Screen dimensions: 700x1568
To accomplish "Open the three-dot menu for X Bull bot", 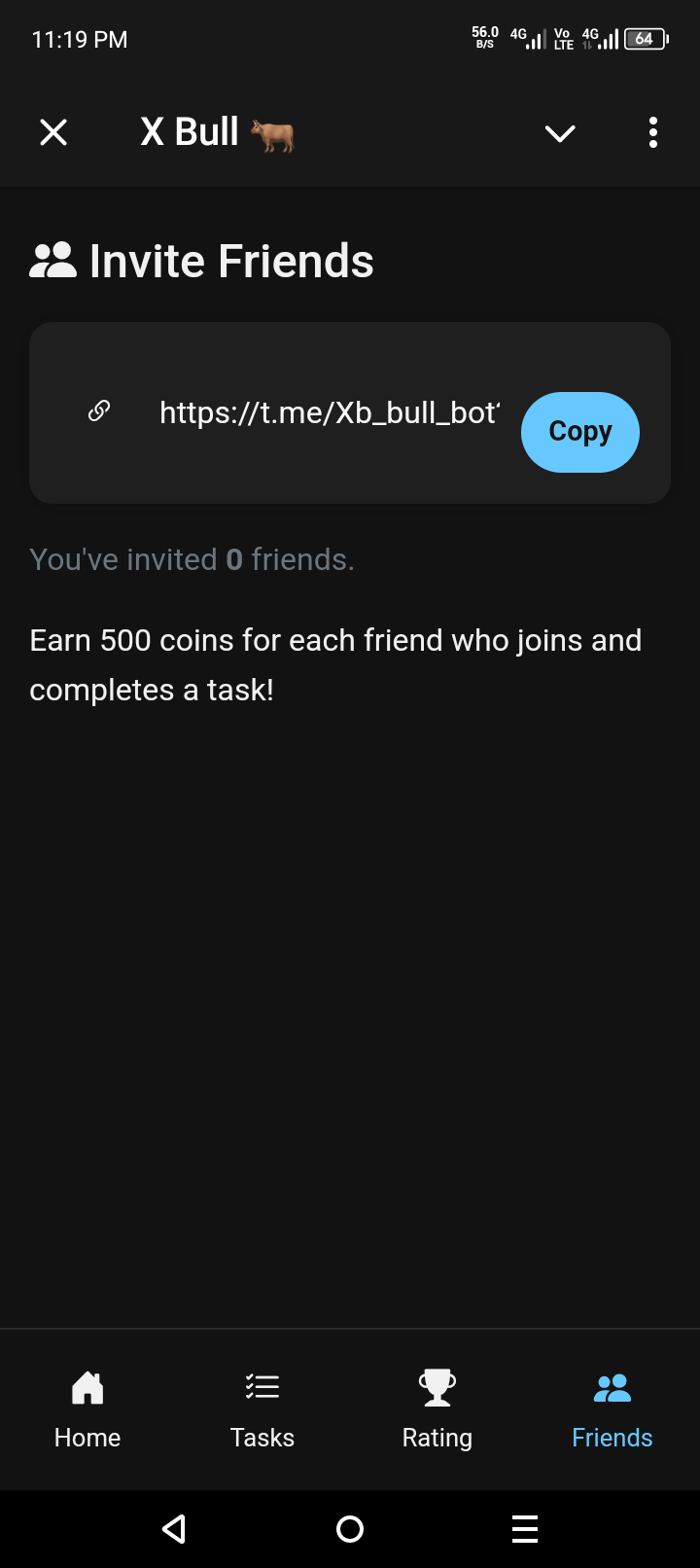I will click(x=652, y=132).
